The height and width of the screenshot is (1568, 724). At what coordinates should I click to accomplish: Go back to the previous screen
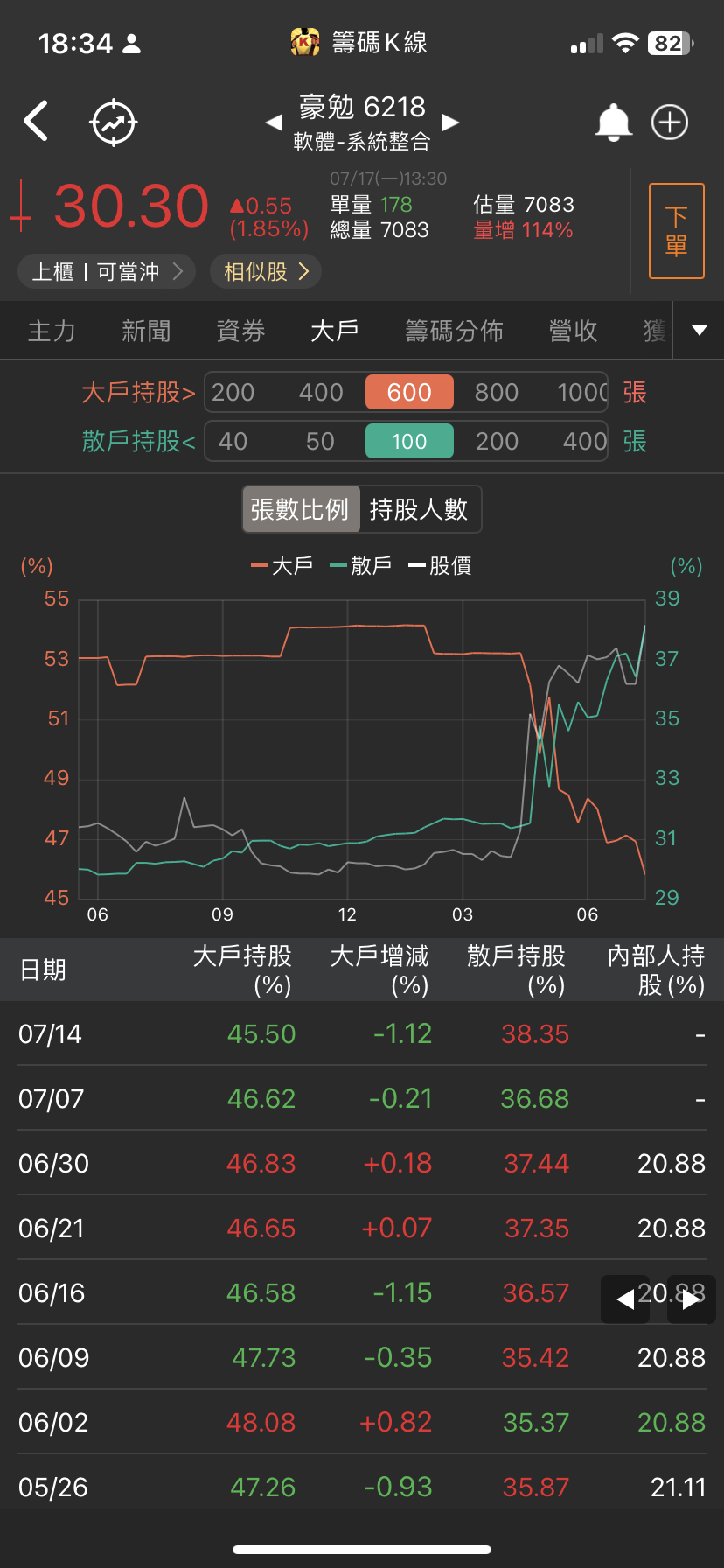(x=36, y=121)
